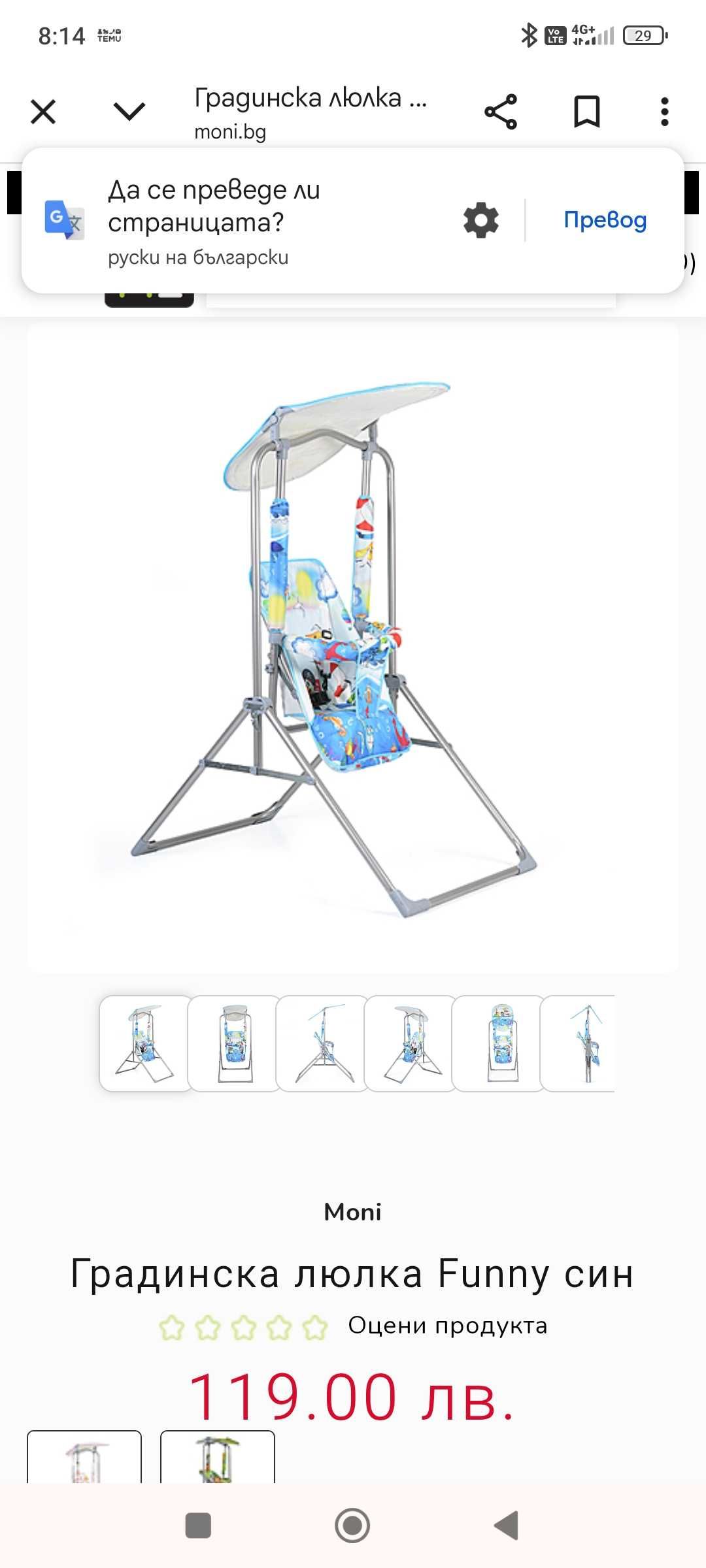Tap Превод to translate the page
706x1568 pixels.
coord(605,220)
